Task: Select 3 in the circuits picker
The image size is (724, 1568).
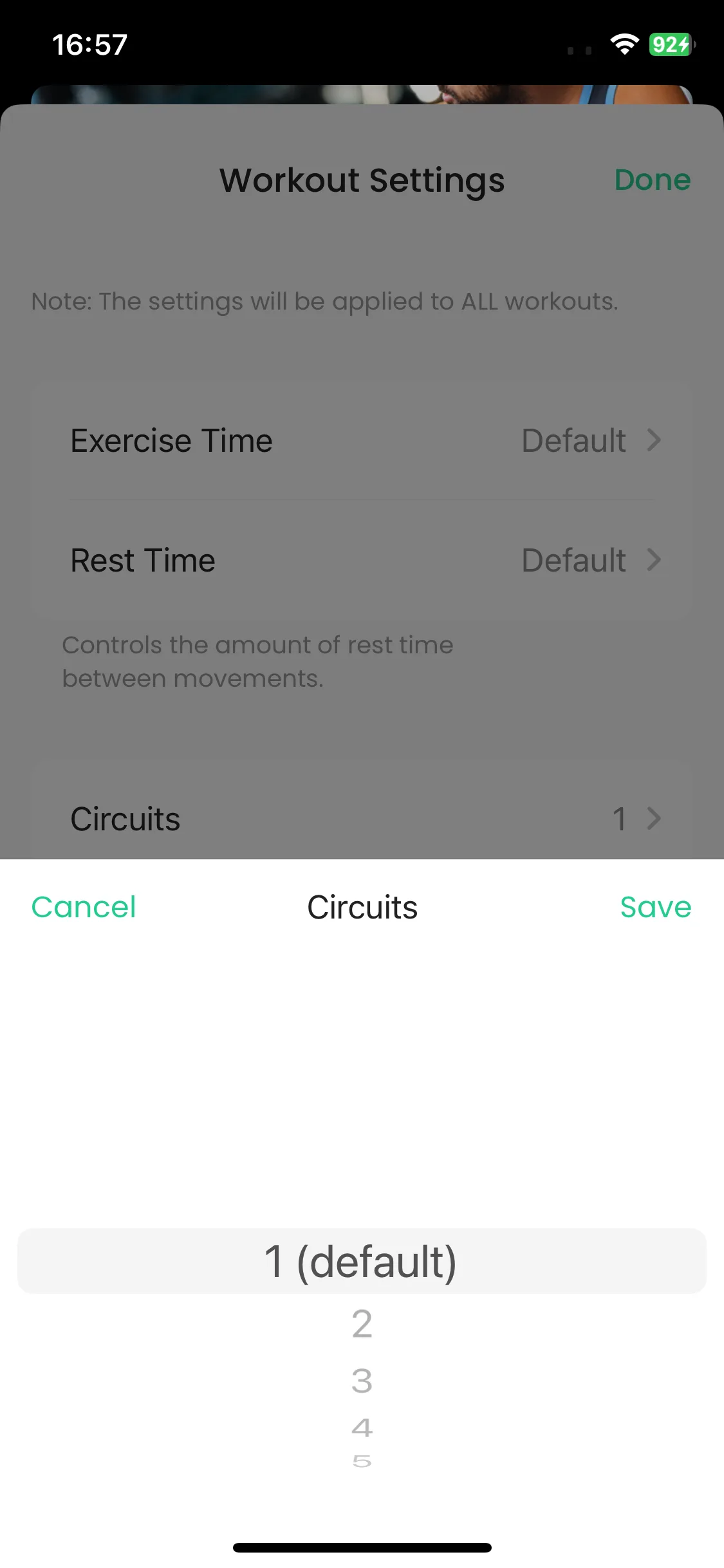Action: point(362,1381)
